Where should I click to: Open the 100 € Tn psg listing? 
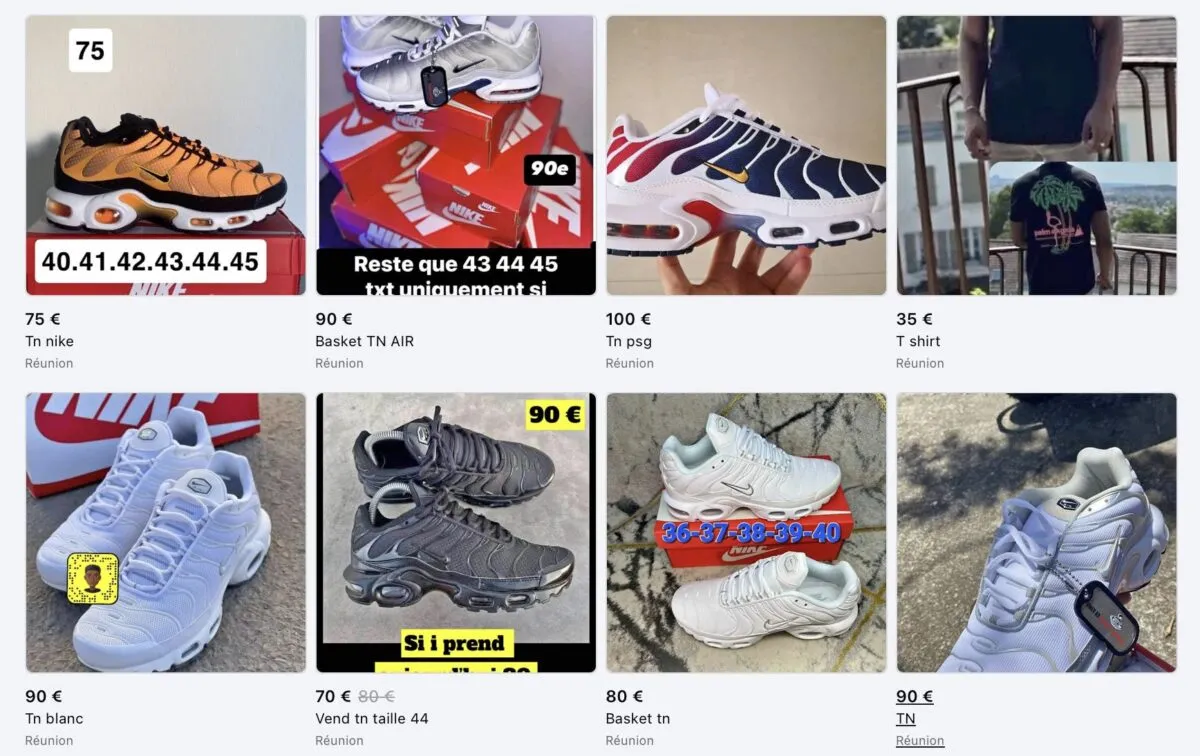(746, 155)
